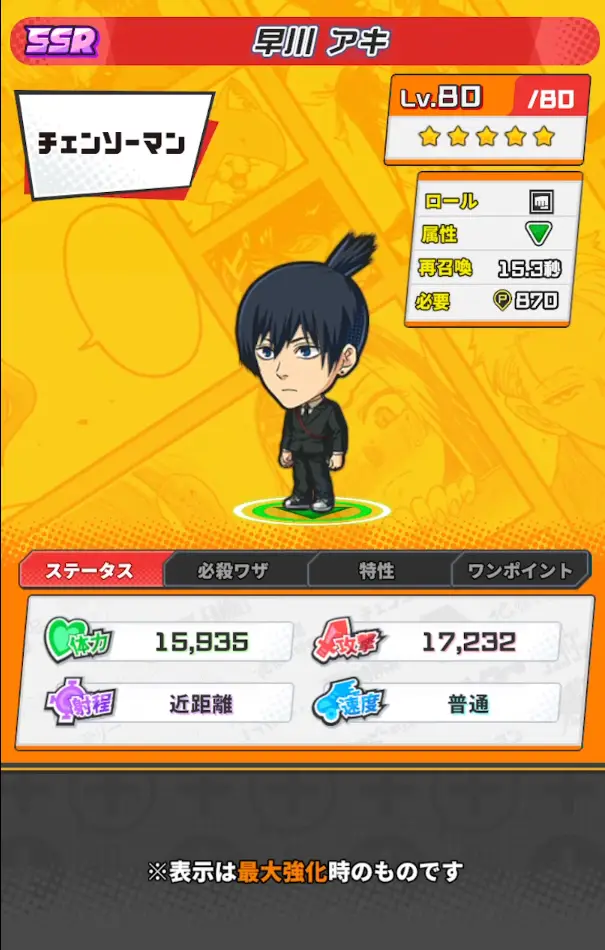Select the ワンポイント tab
Viewport: 605px width, 950px height.
coord(522,571)
